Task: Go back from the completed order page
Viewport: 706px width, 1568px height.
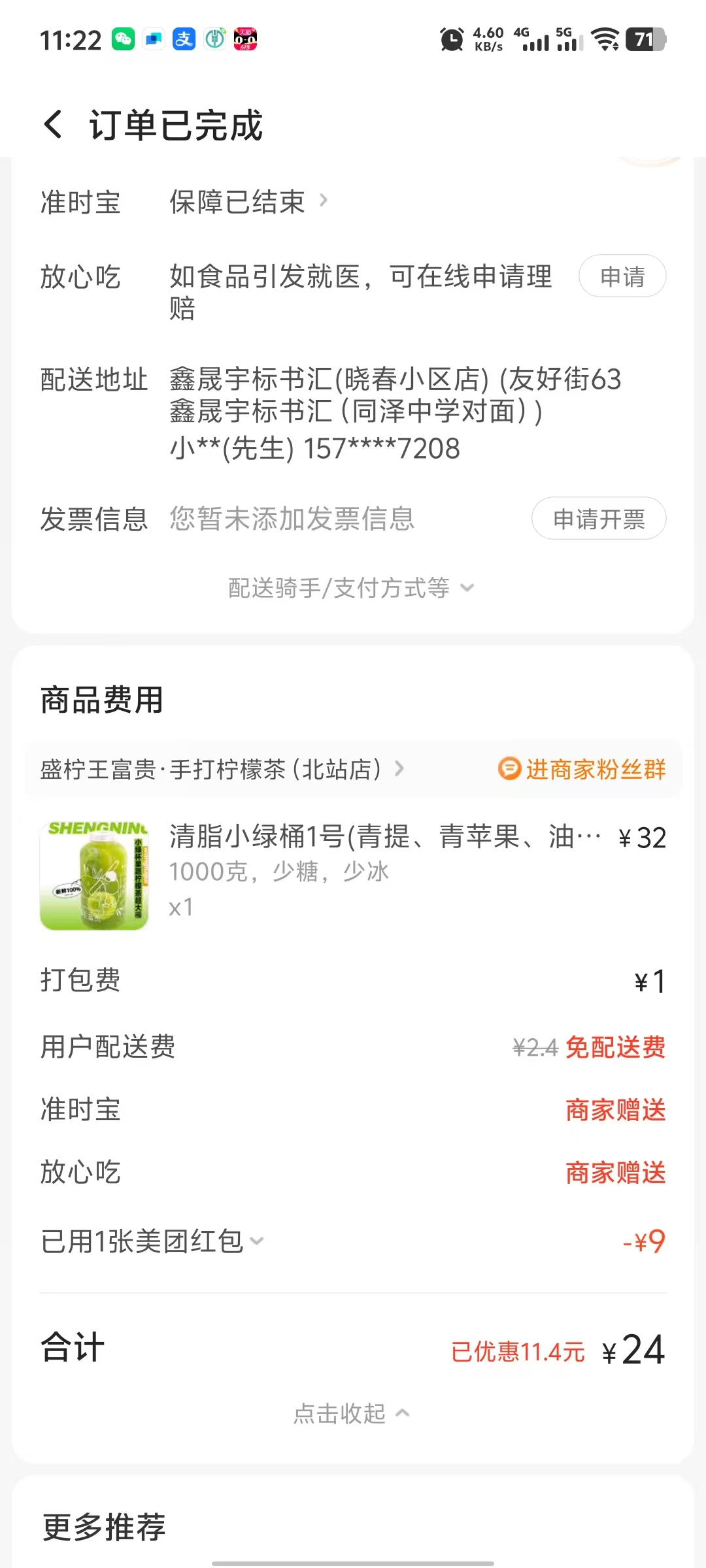Action: pos(54,125)
